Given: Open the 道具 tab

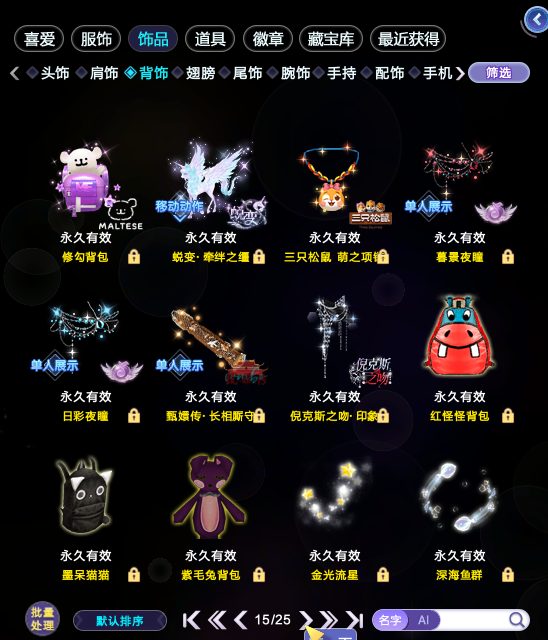Looking at the screenshot, I should click(210, 39).
